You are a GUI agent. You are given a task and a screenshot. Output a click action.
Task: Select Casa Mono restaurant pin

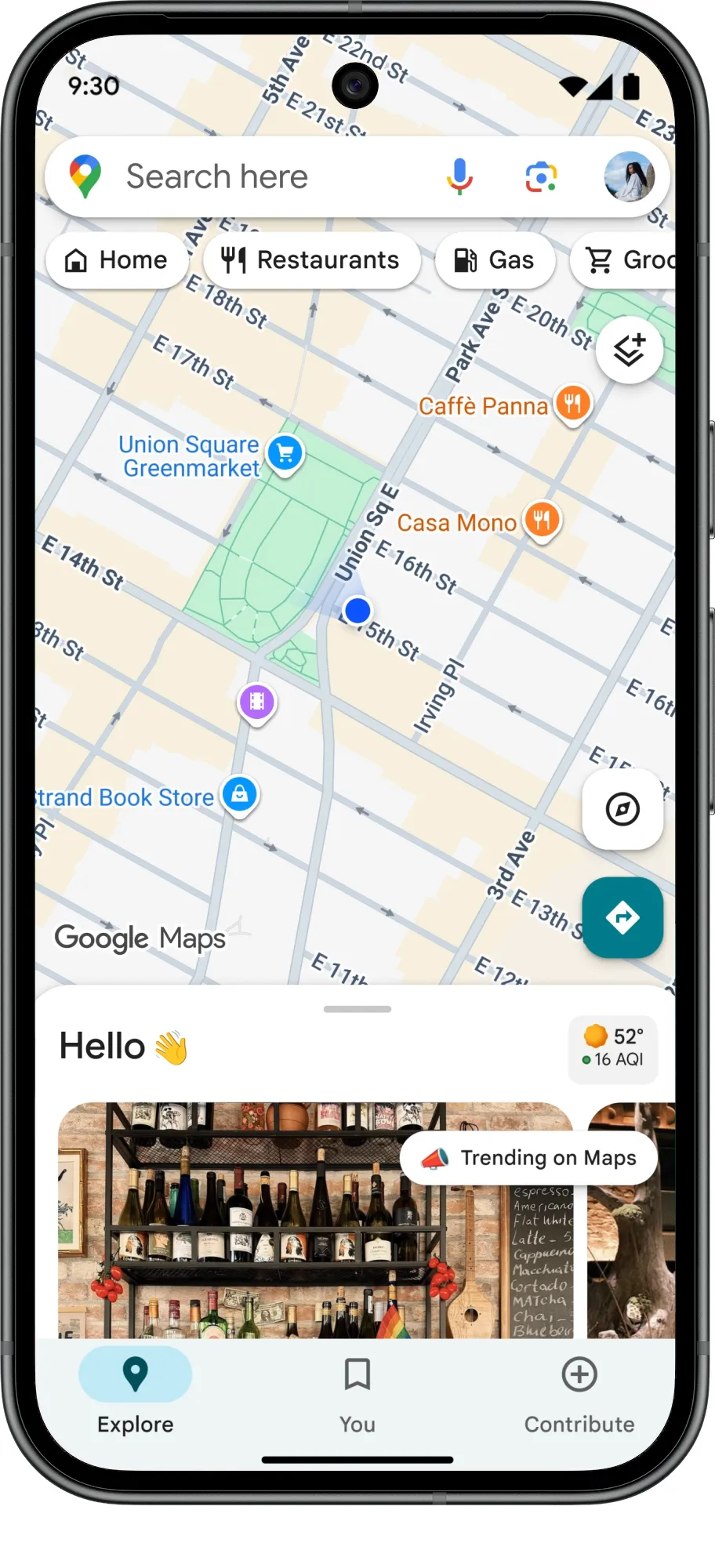542,521
